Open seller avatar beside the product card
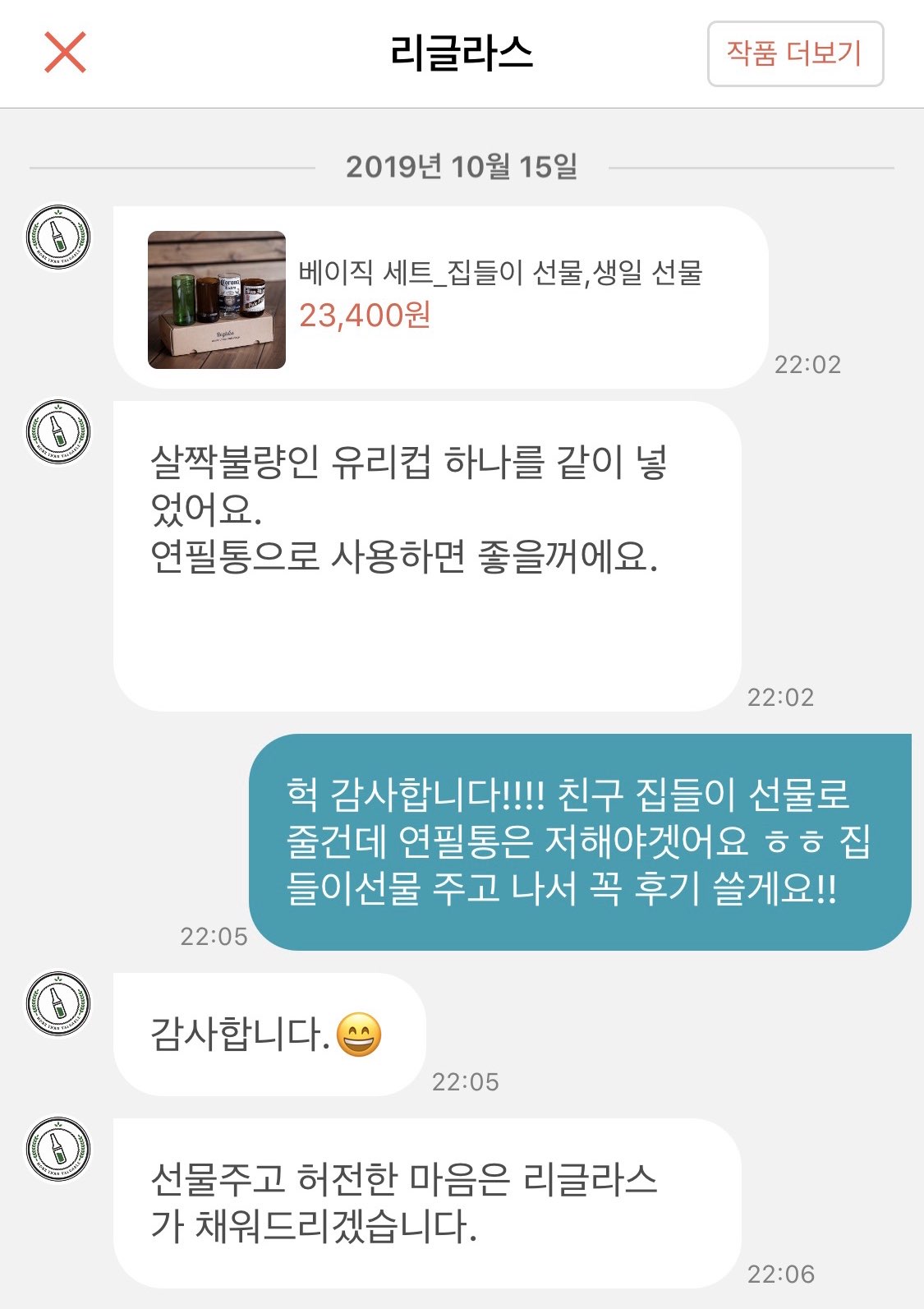 point(58,237)
